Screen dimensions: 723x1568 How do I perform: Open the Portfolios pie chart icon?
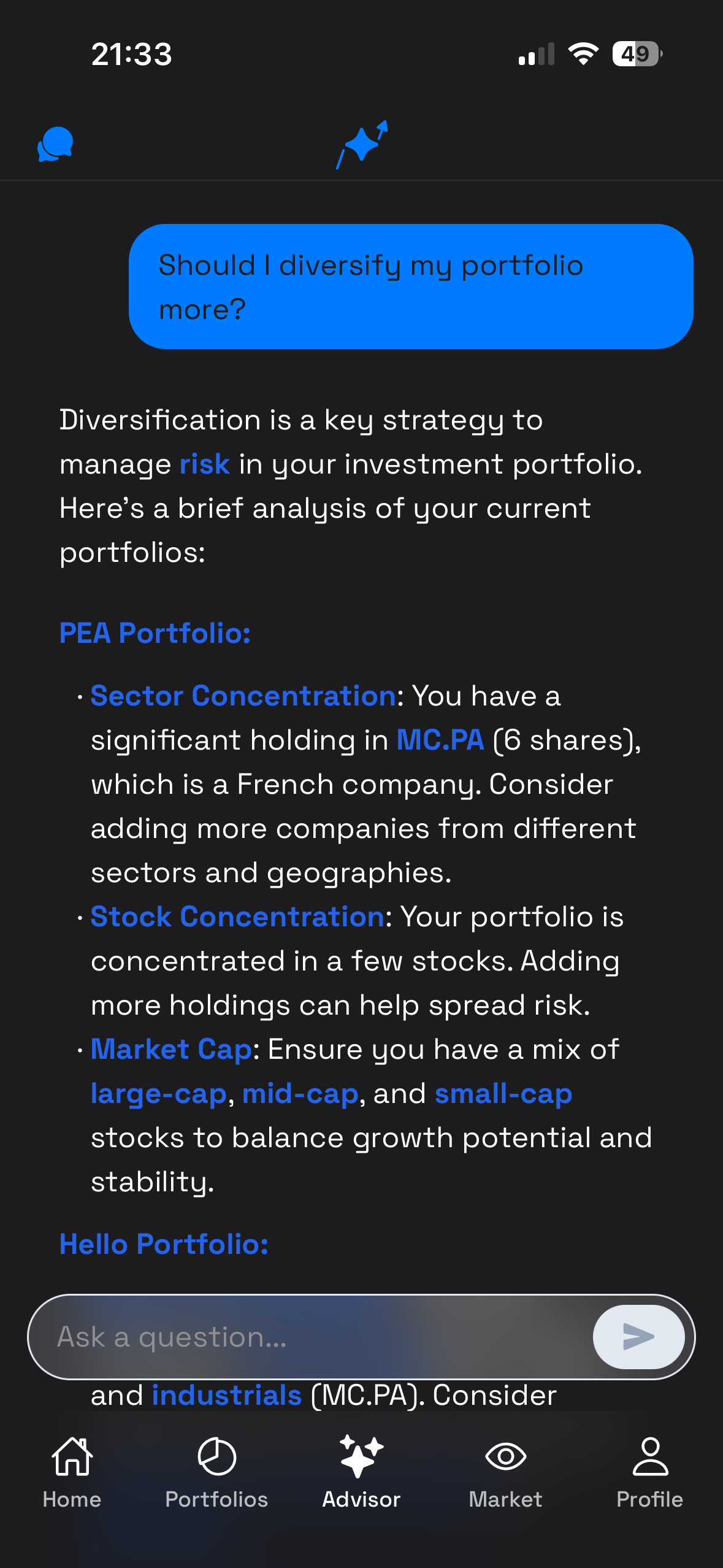pyautogui.click(x=216, y=1455)
